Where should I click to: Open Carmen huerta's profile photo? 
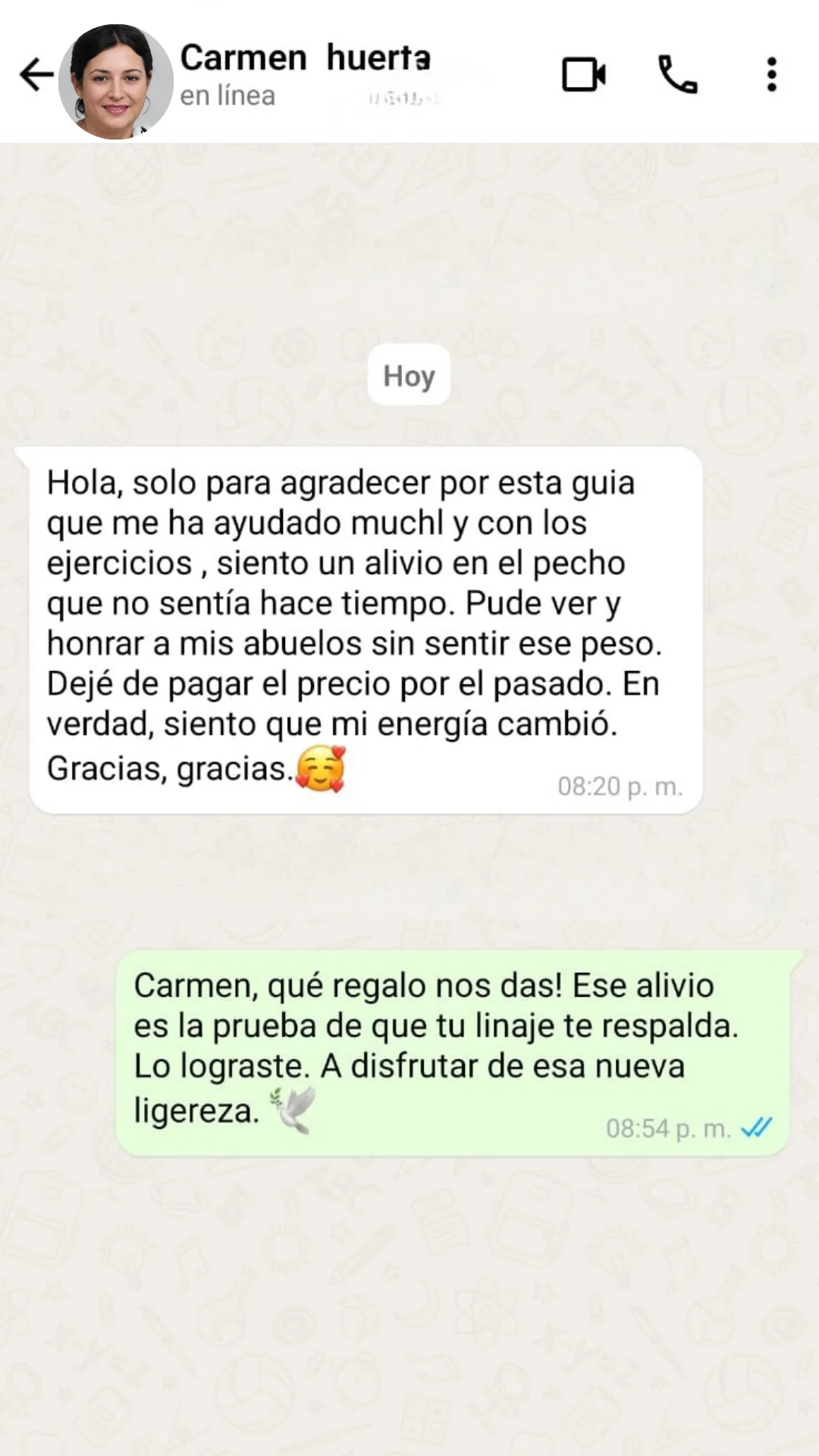pos(115,82)
